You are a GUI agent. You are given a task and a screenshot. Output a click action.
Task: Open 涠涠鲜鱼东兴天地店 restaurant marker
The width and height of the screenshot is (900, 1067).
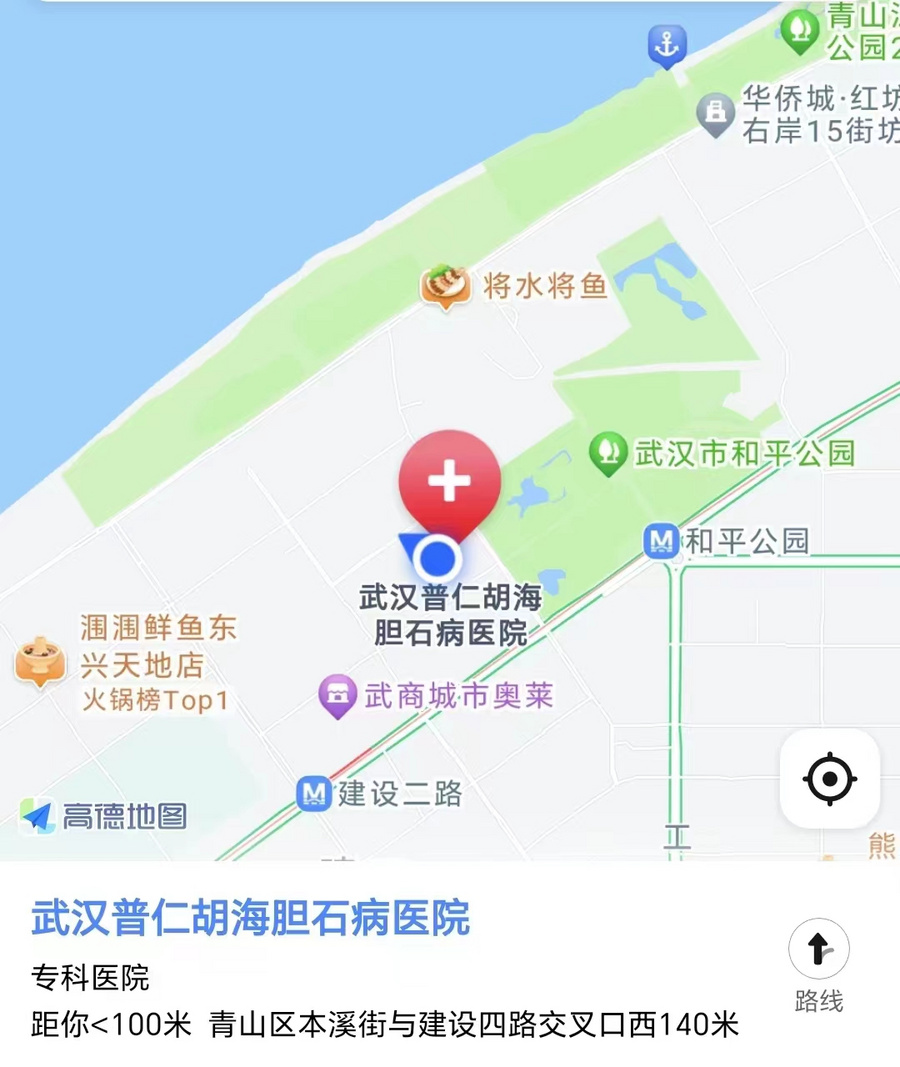40,661
